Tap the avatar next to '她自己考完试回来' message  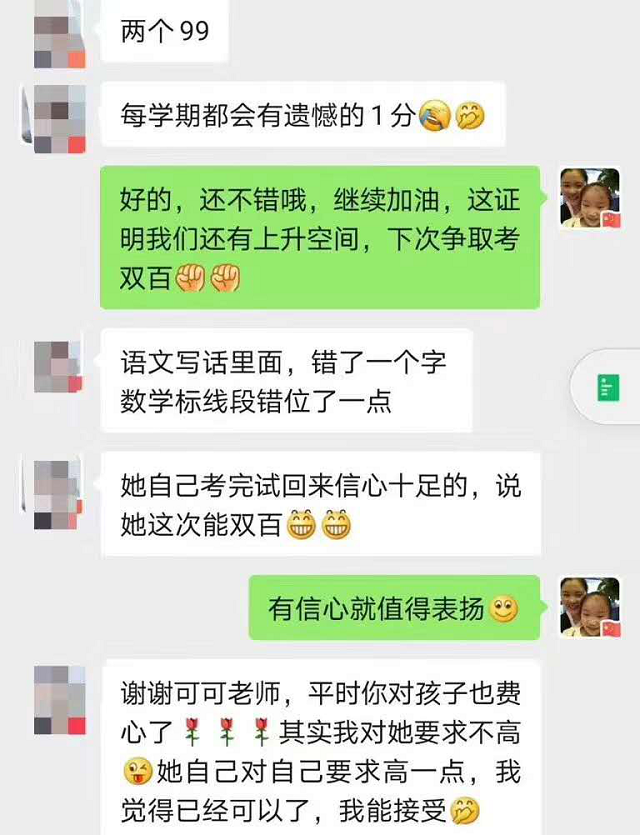click(x=60, y=494)
